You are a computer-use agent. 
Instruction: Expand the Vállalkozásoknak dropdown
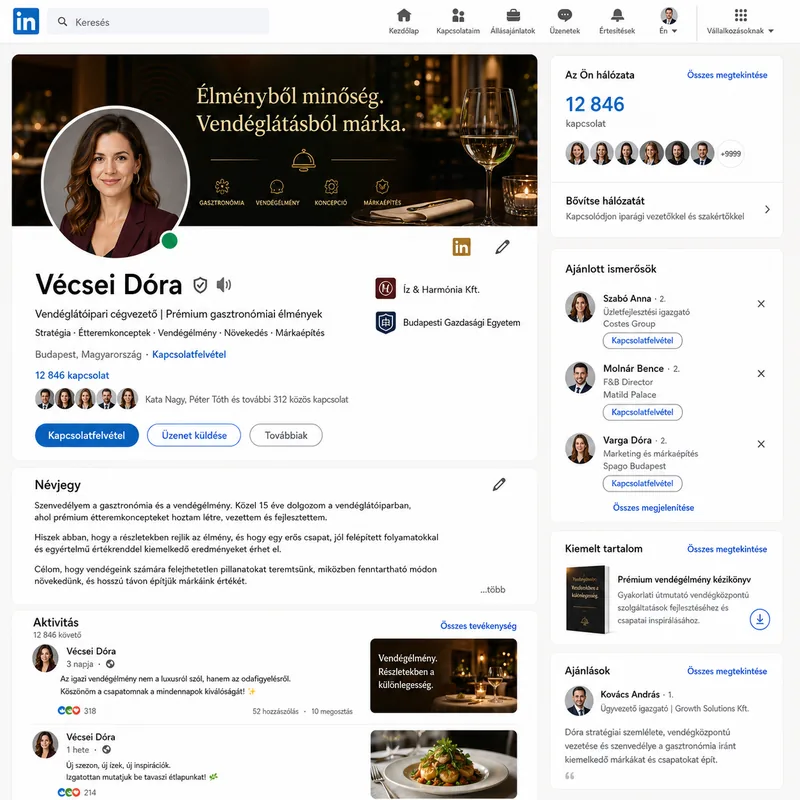(740, 21)
